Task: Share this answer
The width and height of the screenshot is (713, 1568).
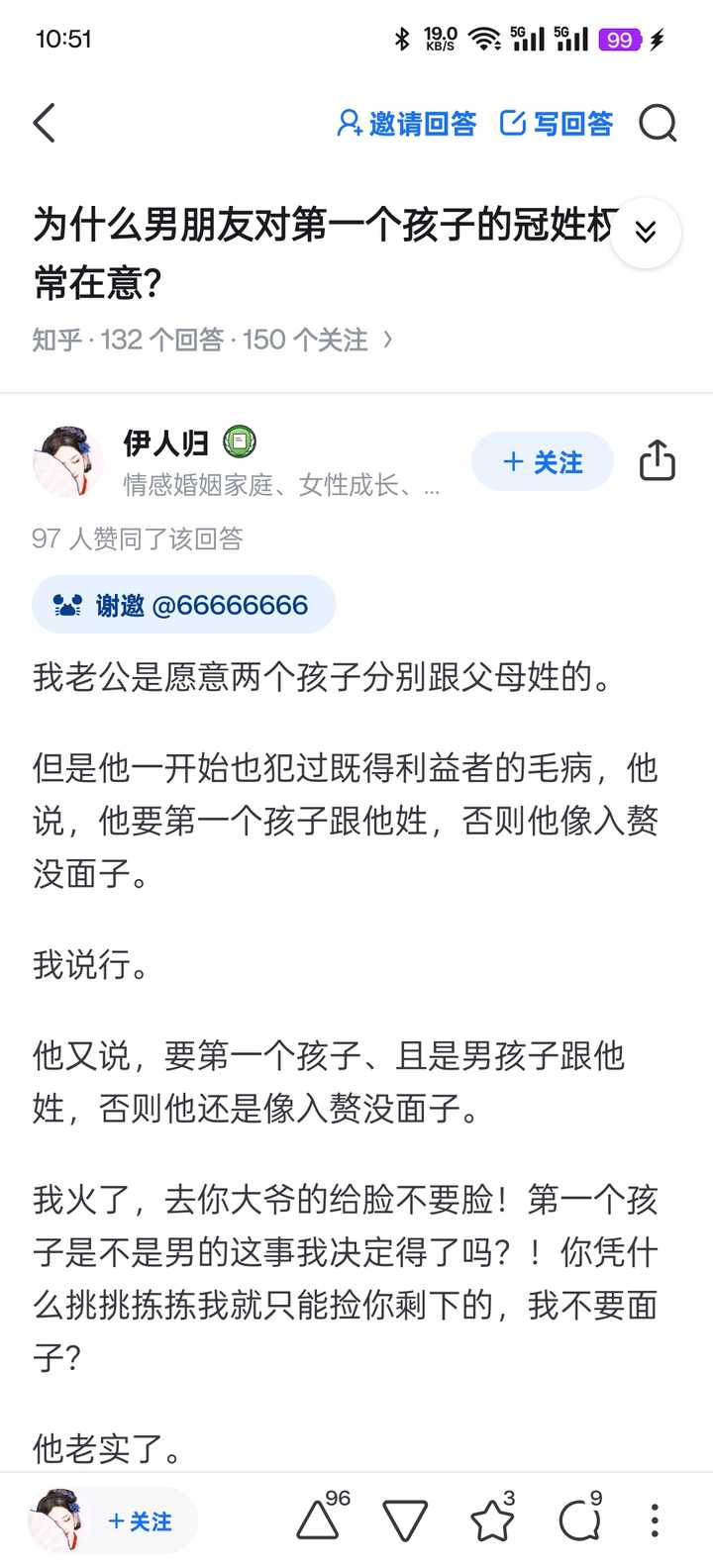Action: click(x=658, y=461)
